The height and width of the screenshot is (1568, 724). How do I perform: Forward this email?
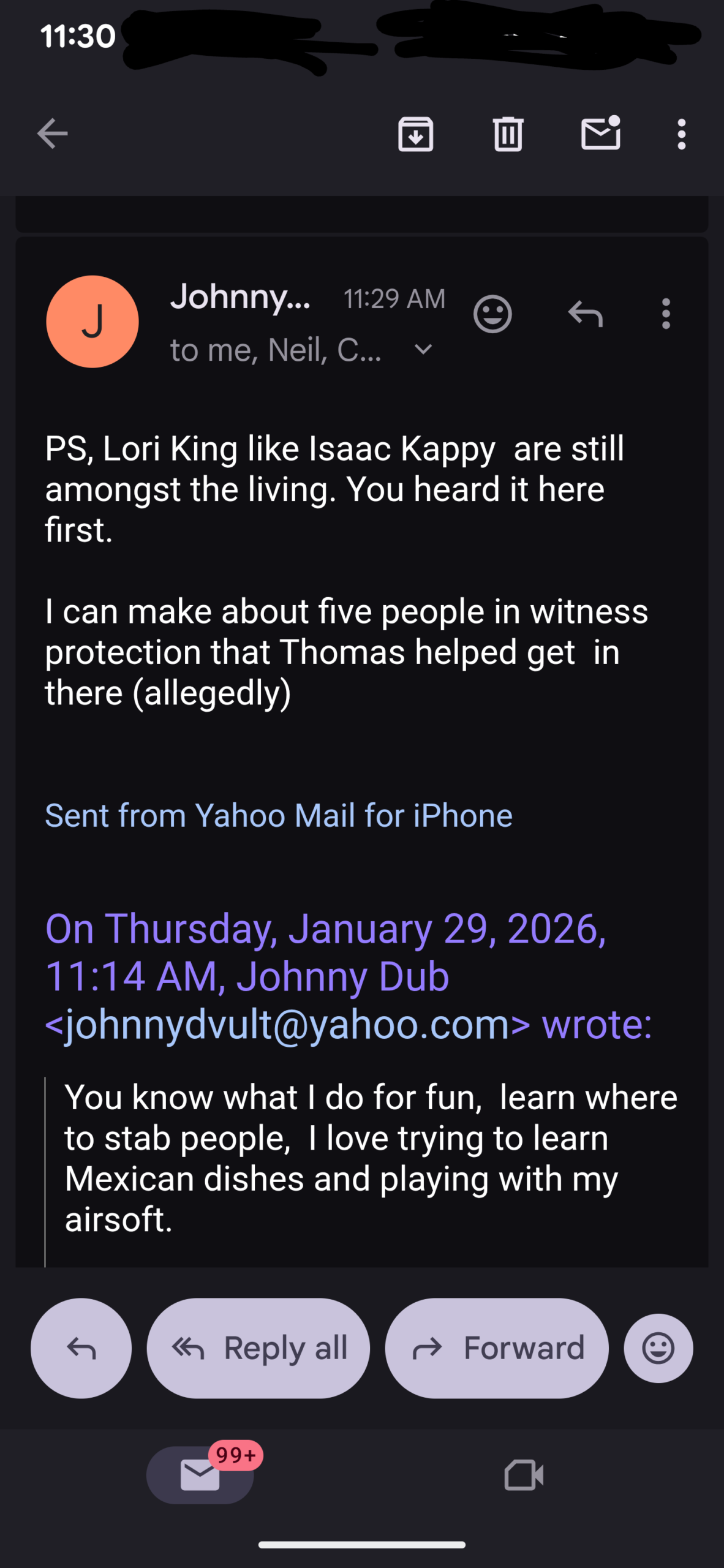(x=497, y=1348)
